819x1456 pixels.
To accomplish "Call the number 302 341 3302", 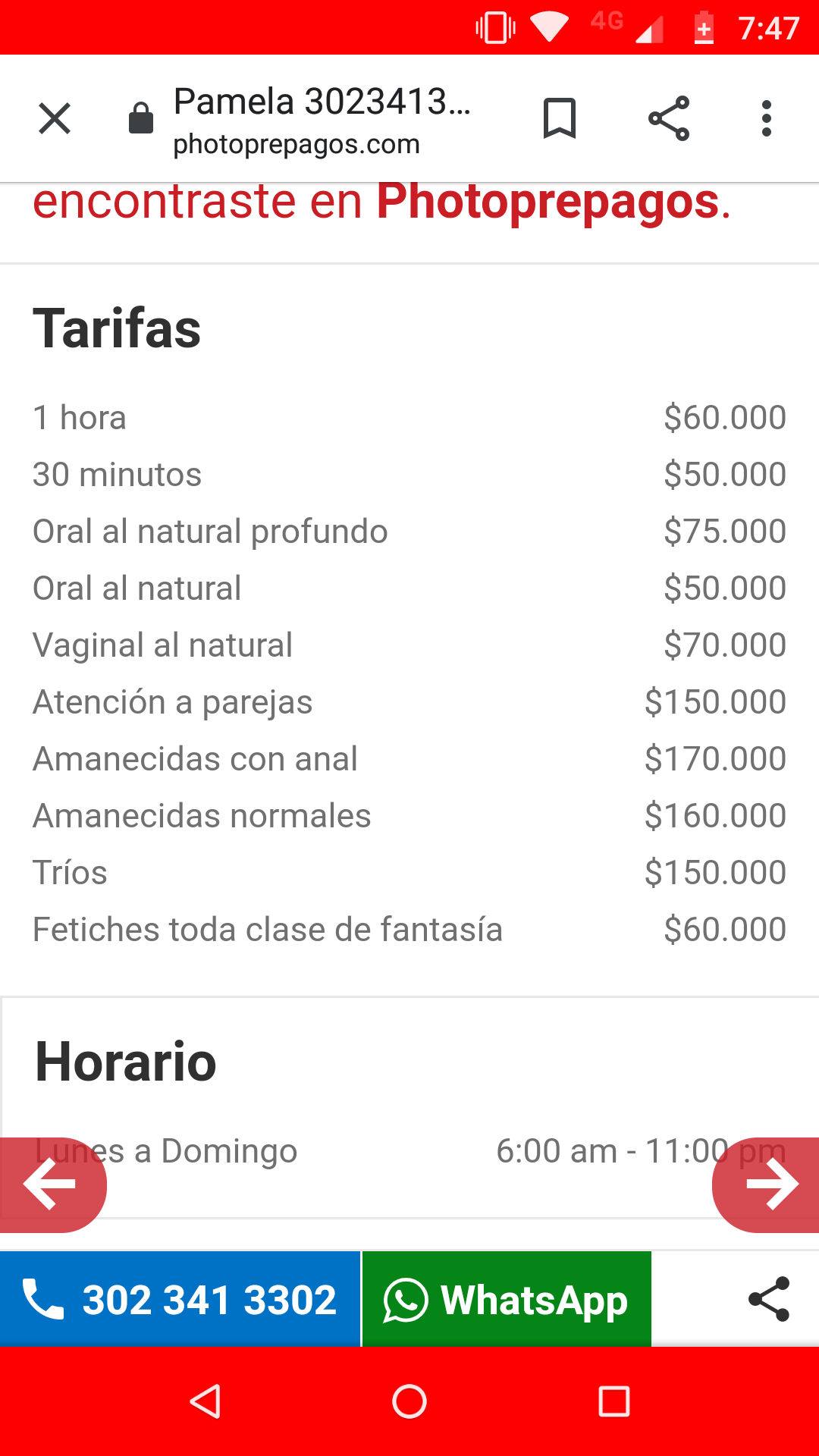I will pyautogui.click(x=180, y=1300).
